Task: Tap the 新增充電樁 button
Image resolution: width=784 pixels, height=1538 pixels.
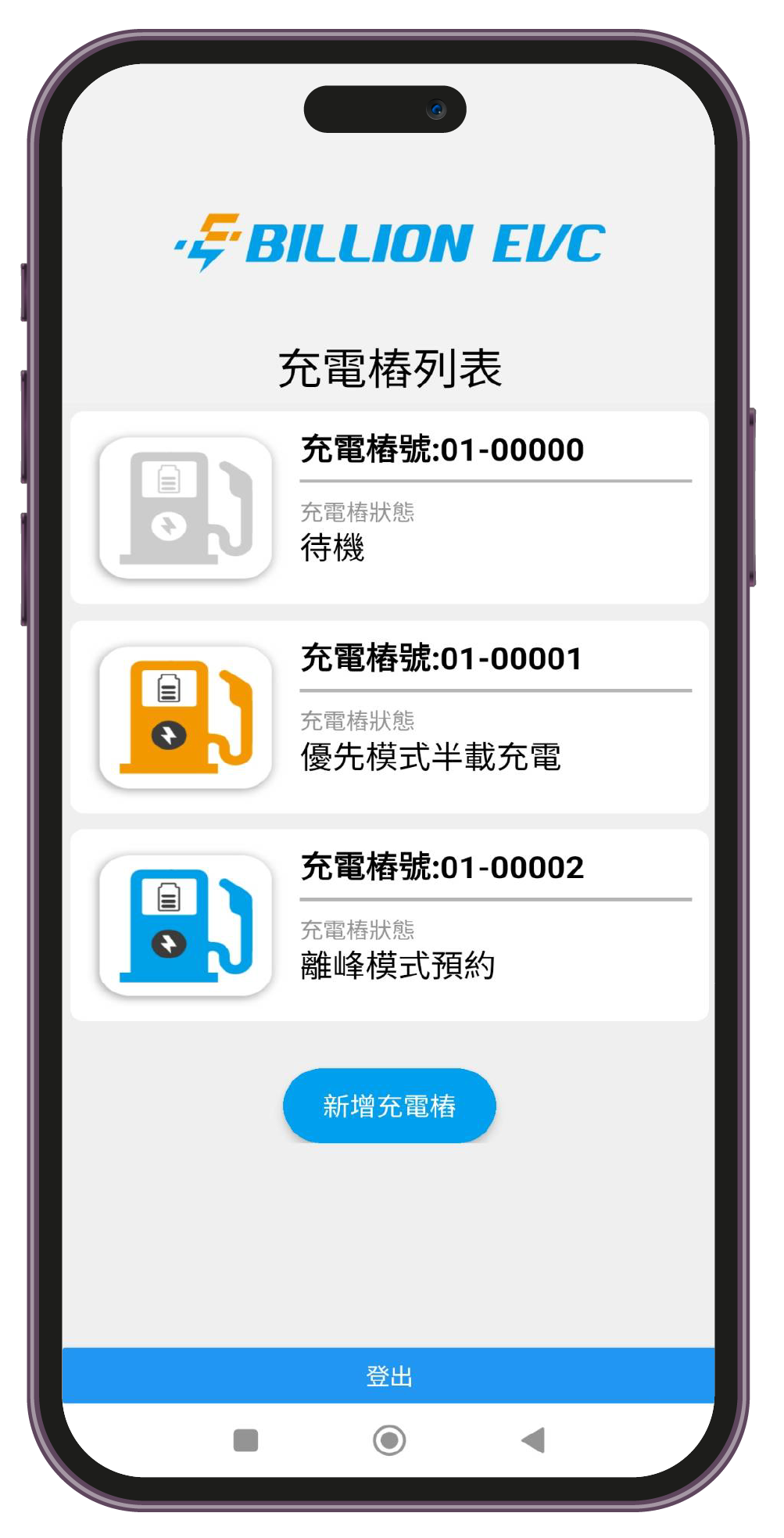Action: [x=389, y=1106]
